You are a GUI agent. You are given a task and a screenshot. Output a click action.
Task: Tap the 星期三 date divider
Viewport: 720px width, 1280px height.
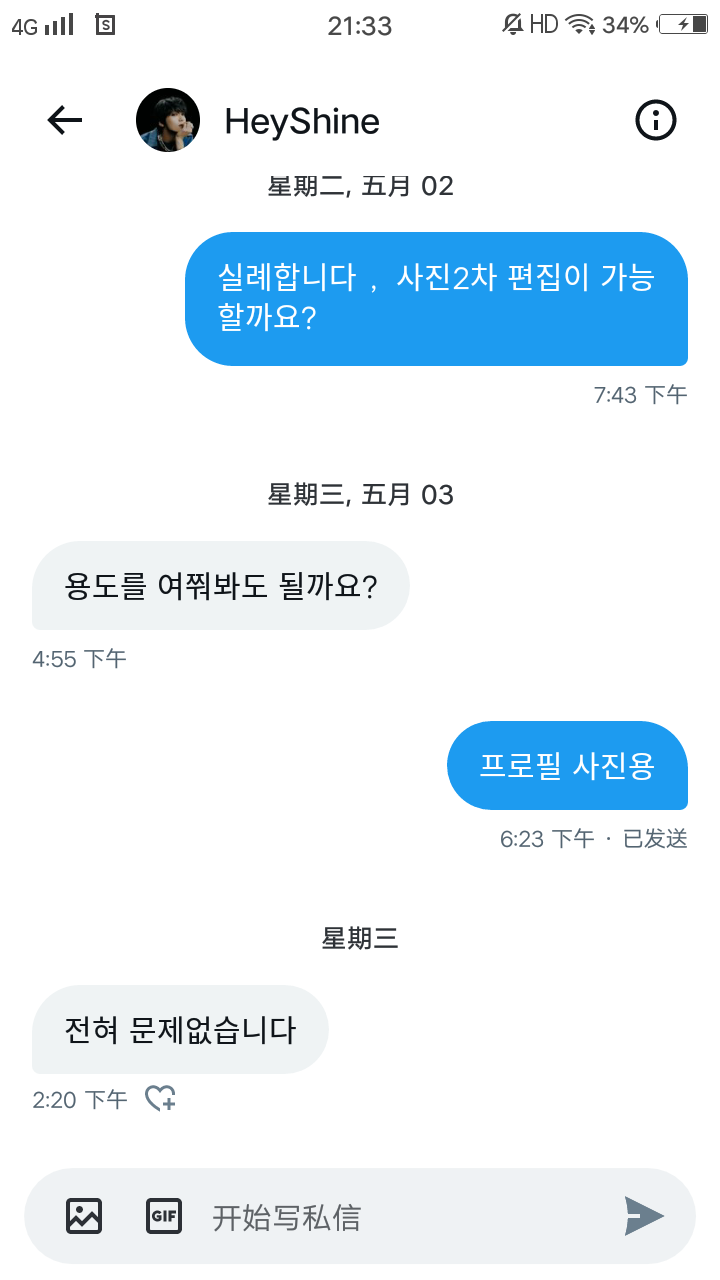tap(360, 938)
